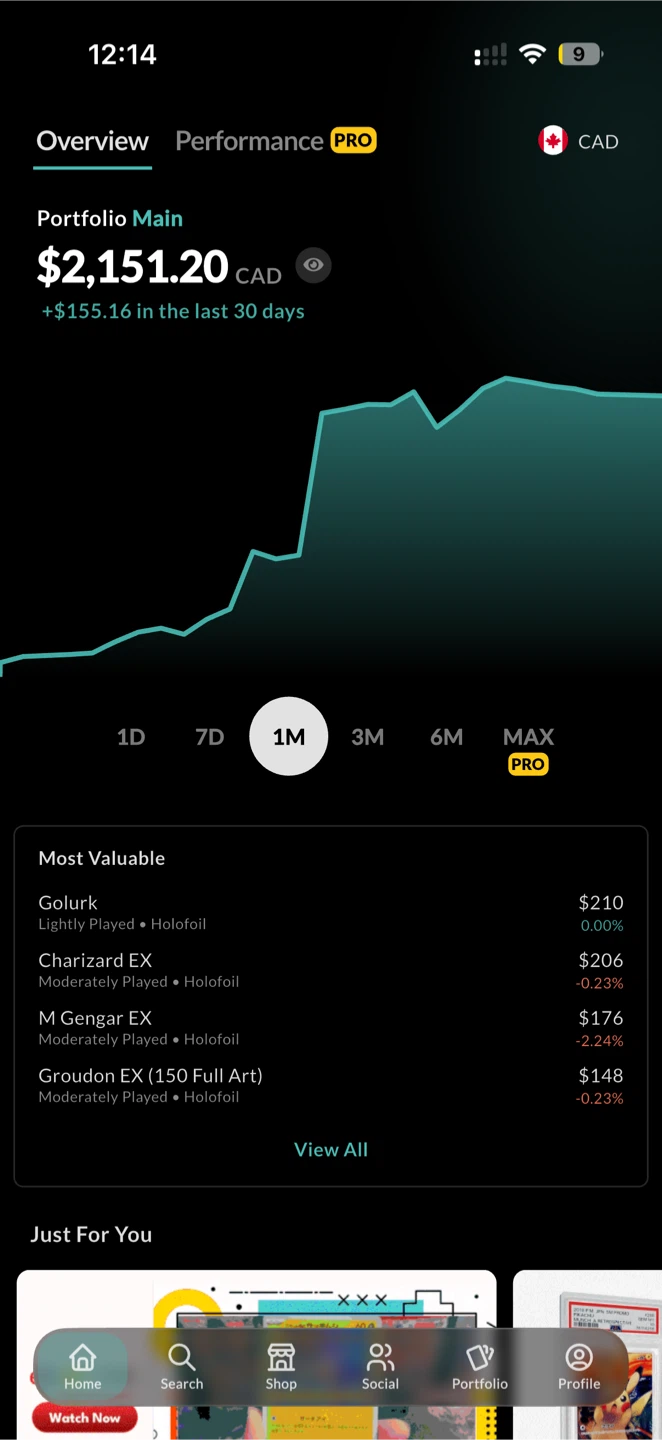Image resolution: width=662 pixels, height=1440 pixels.
Task: Open the M Gengar EX card entry
Action: coord(331,1028)
